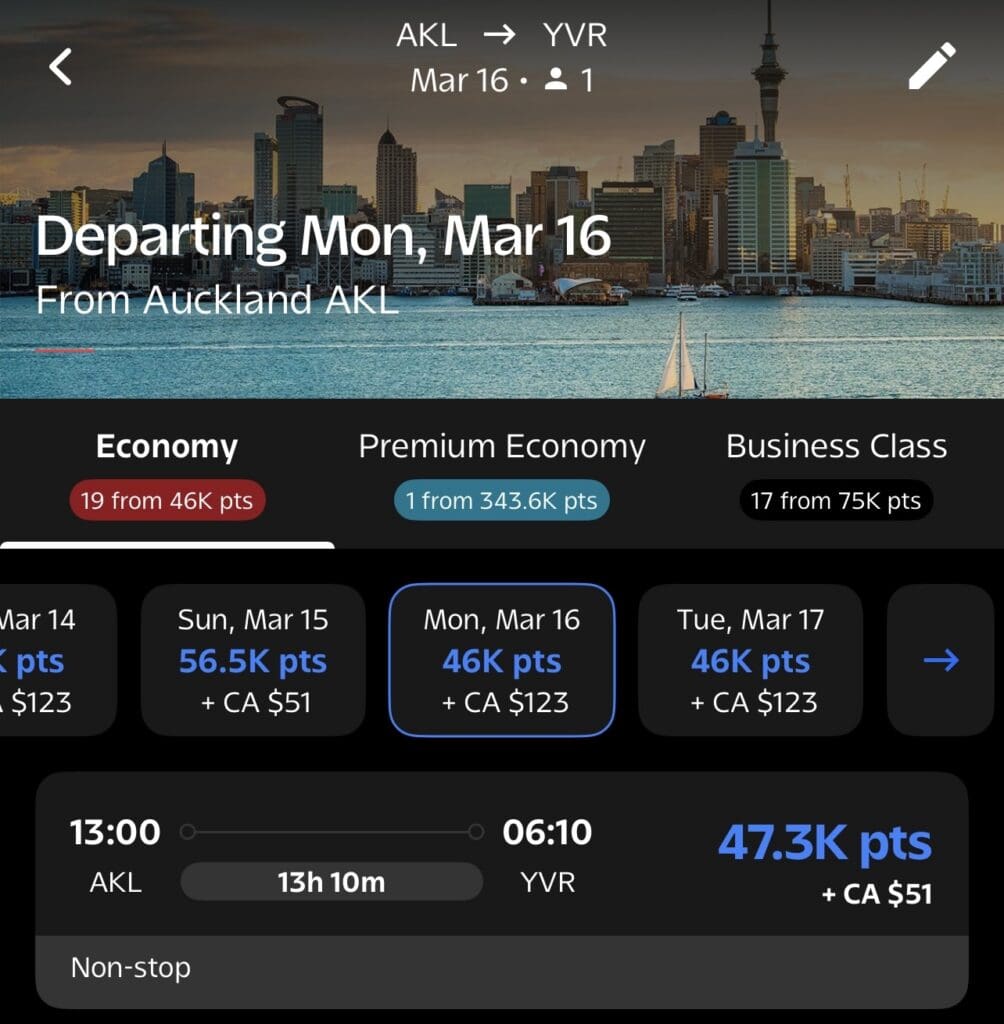Choose Sun, Mar 15 departure date
The height and width of the screenshot is (1024, 1004).
(253, 660)
